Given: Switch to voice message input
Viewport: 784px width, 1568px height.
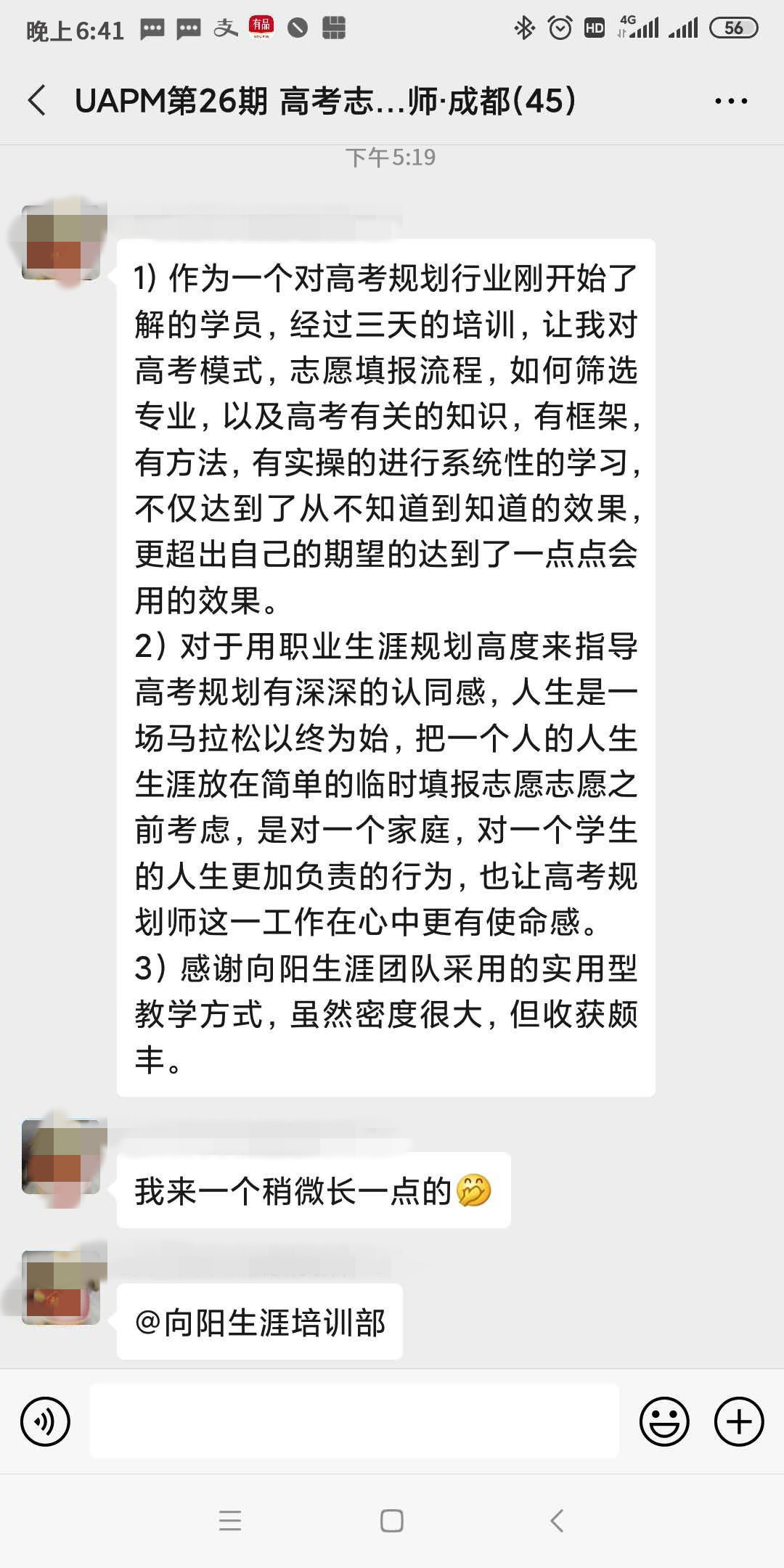Looking at the screenshot, I should point(45,1421).
